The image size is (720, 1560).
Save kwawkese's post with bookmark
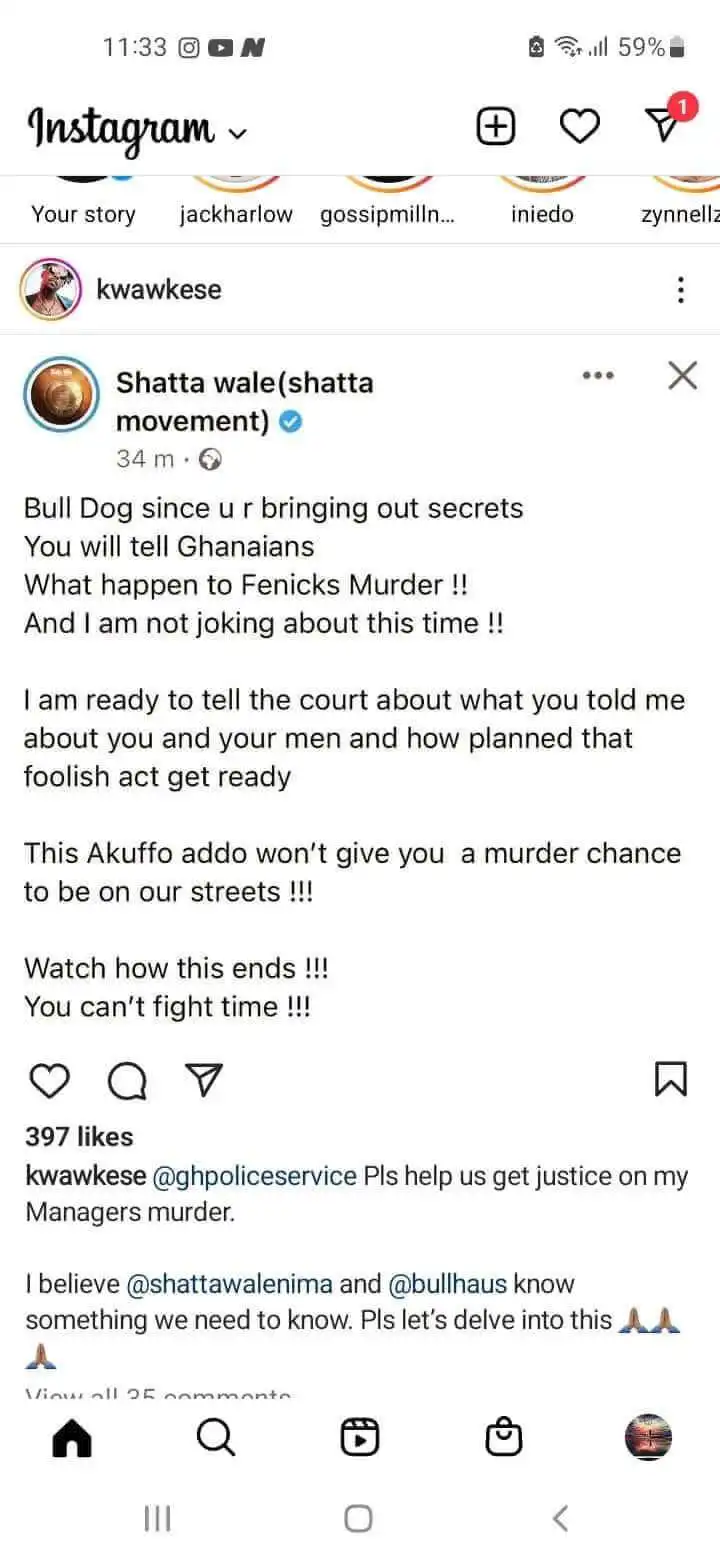pos(670,1080)
